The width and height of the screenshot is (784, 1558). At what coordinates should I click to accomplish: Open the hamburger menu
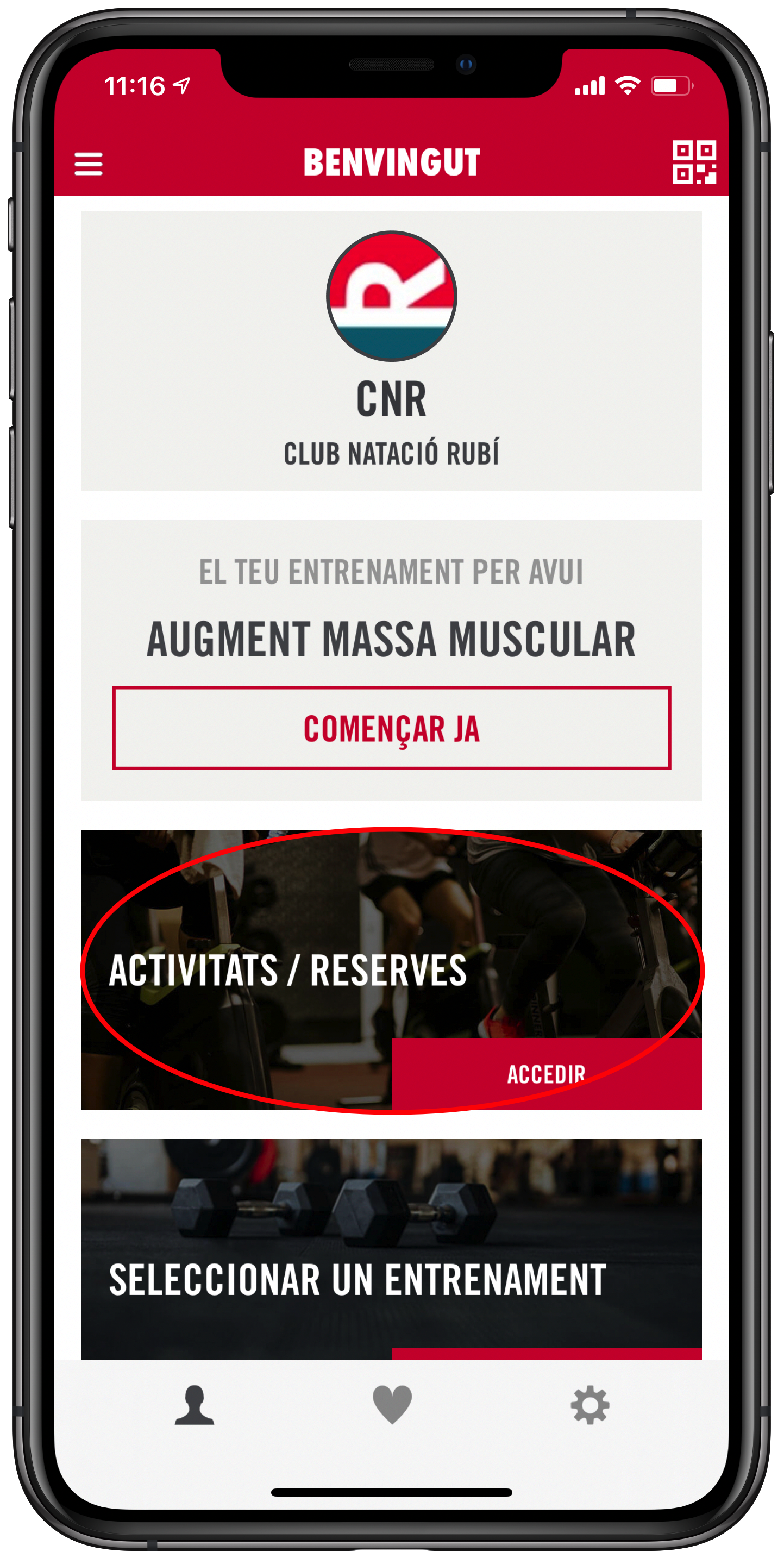pos(88,164)
